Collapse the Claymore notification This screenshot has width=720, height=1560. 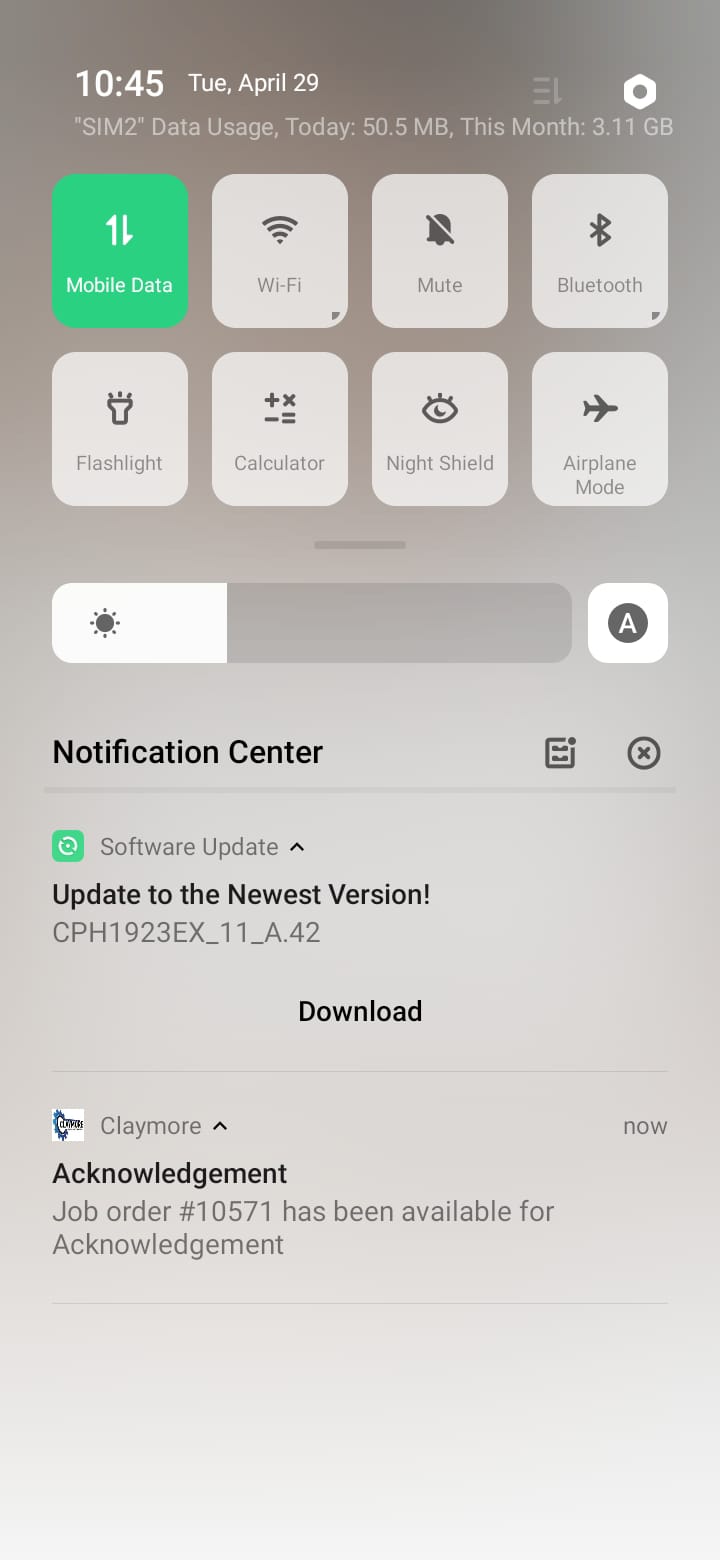pyautogui.click(x=220, y=1126)
